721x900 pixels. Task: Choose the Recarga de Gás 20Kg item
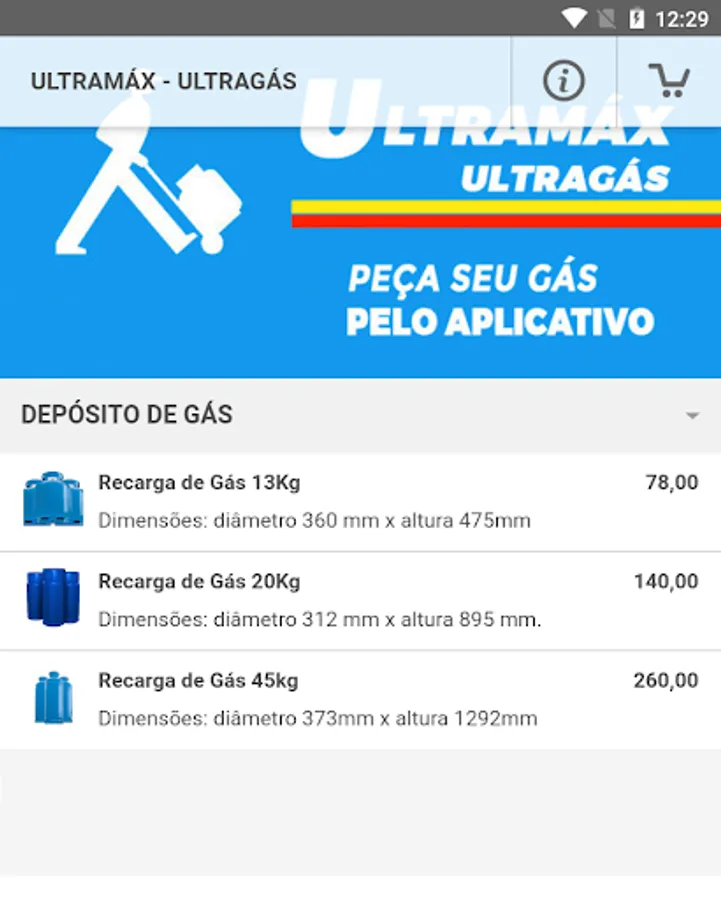click(x=360, y=600)
